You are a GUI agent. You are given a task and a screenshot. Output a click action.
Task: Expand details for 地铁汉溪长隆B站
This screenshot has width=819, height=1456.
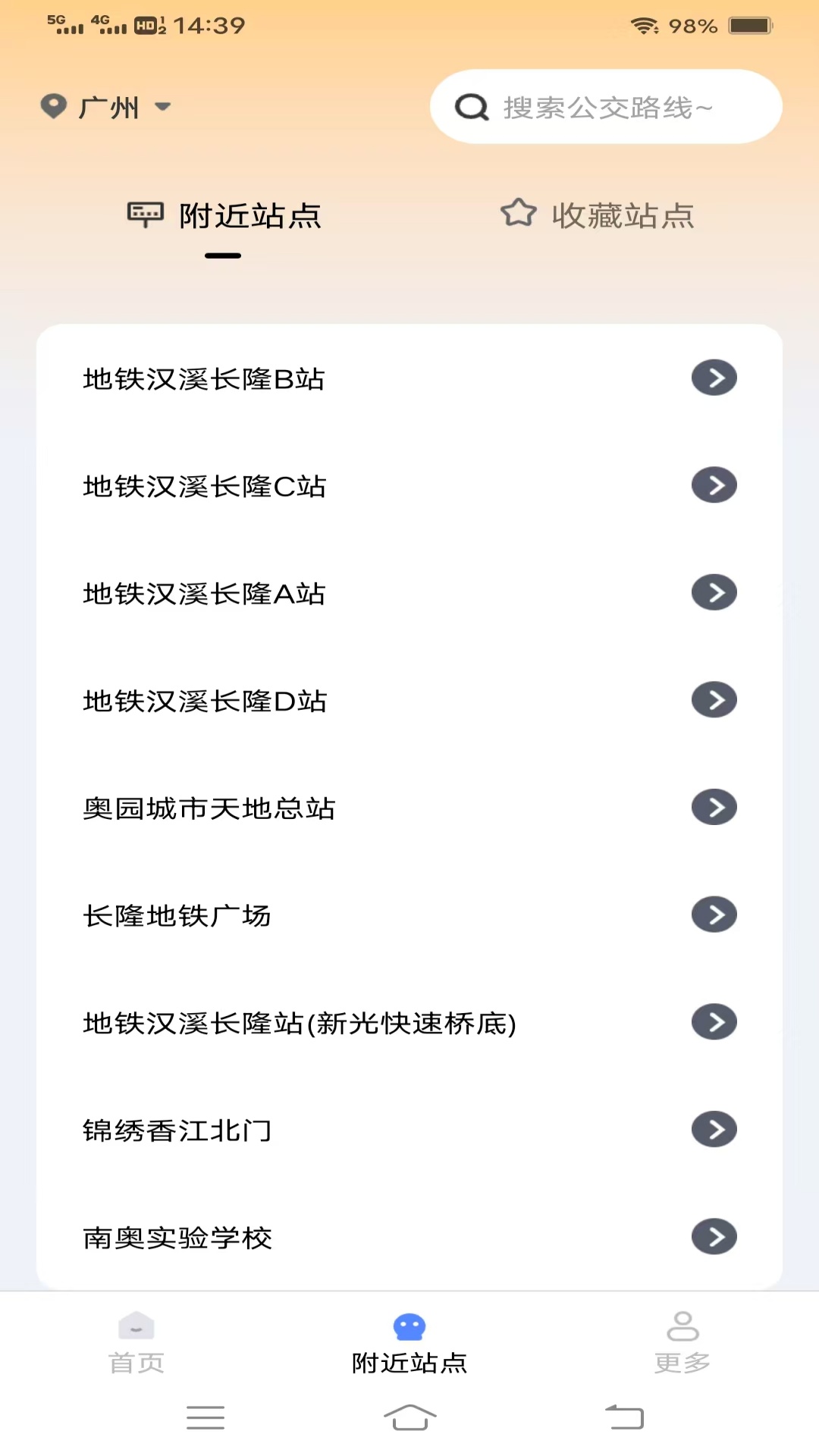(x=714, y=378)
